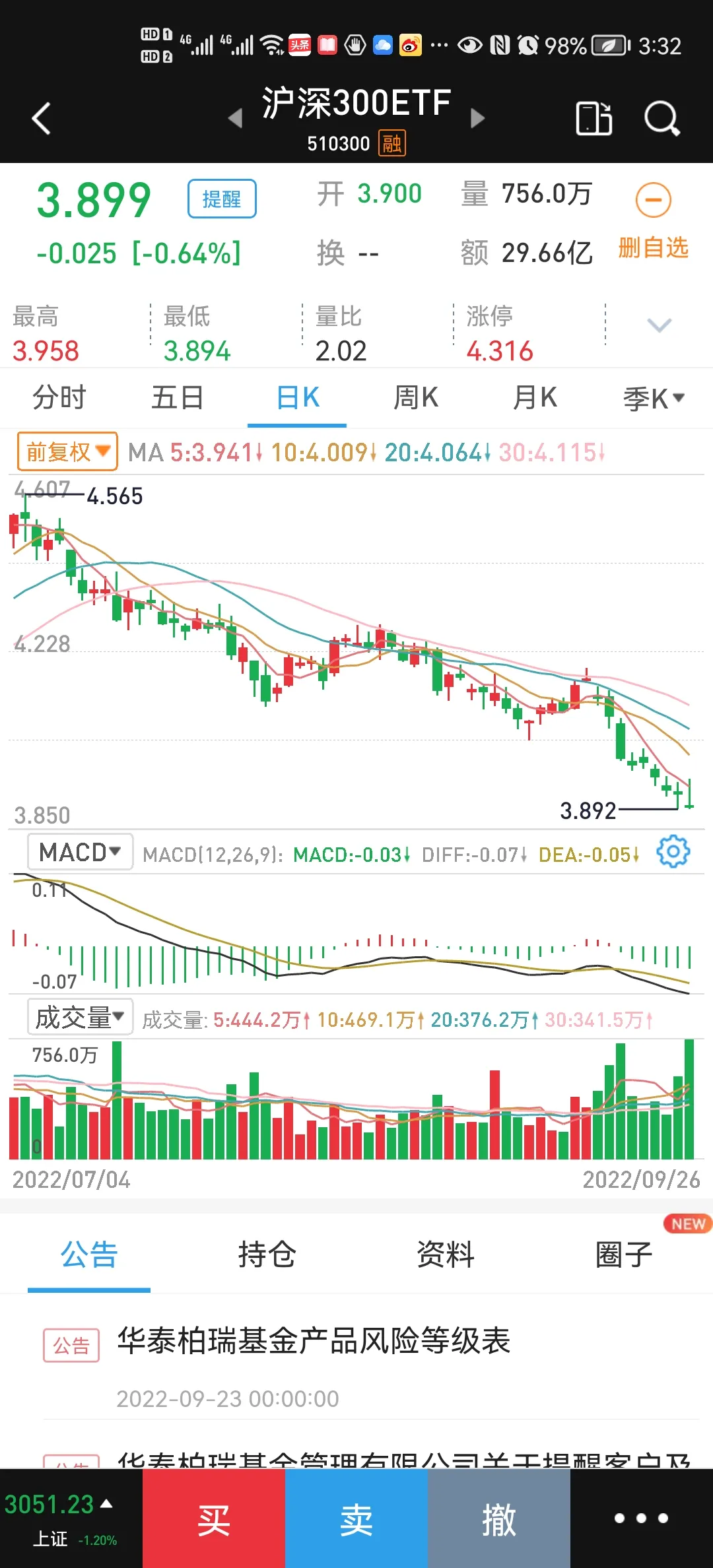Viewport: 713px width, 1568px height.
Task: Switch to the 分时 chart tab
Action: 59,398
